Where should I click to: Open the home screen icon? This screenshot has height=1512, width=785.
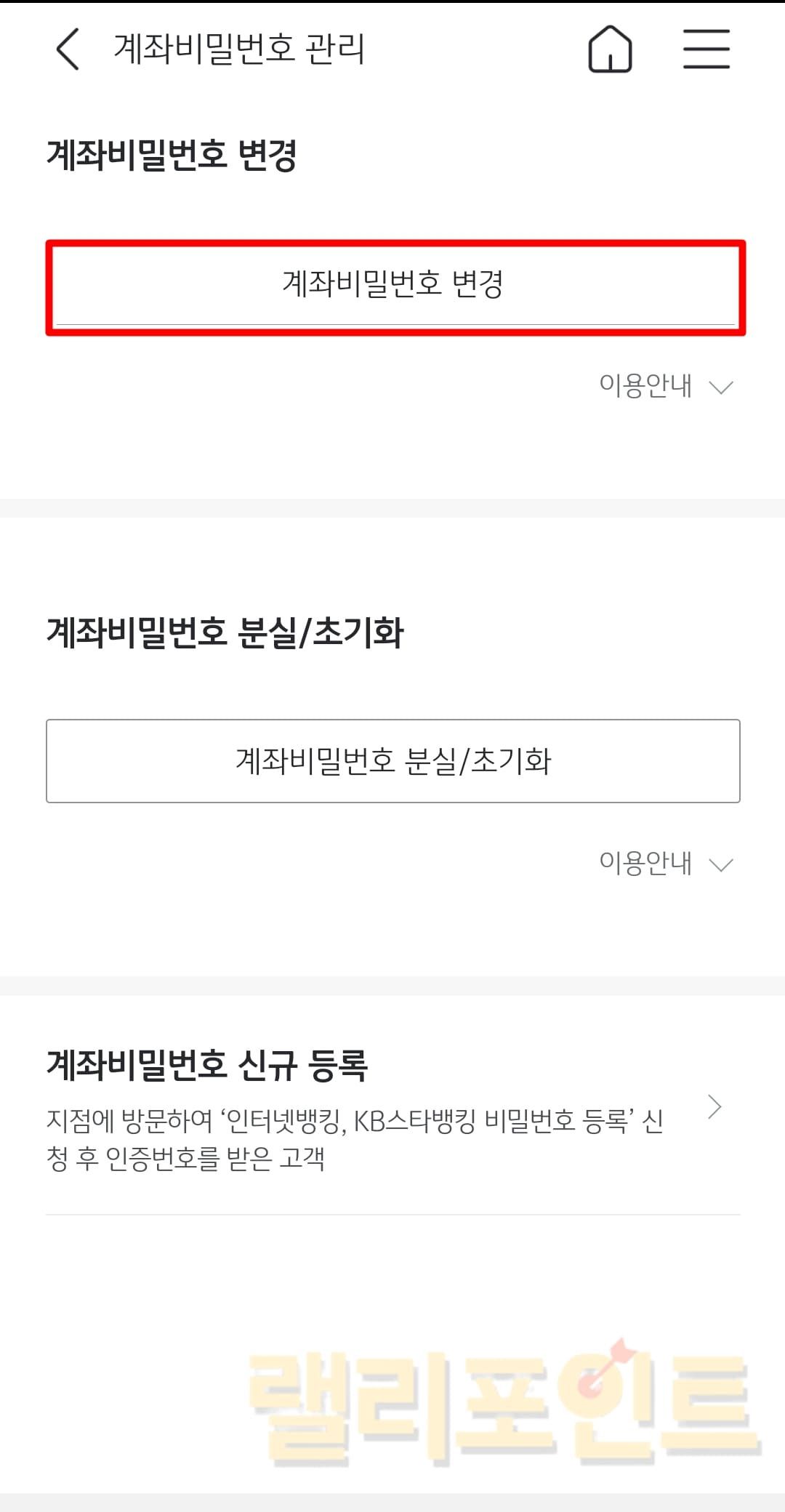pos(610,49)
